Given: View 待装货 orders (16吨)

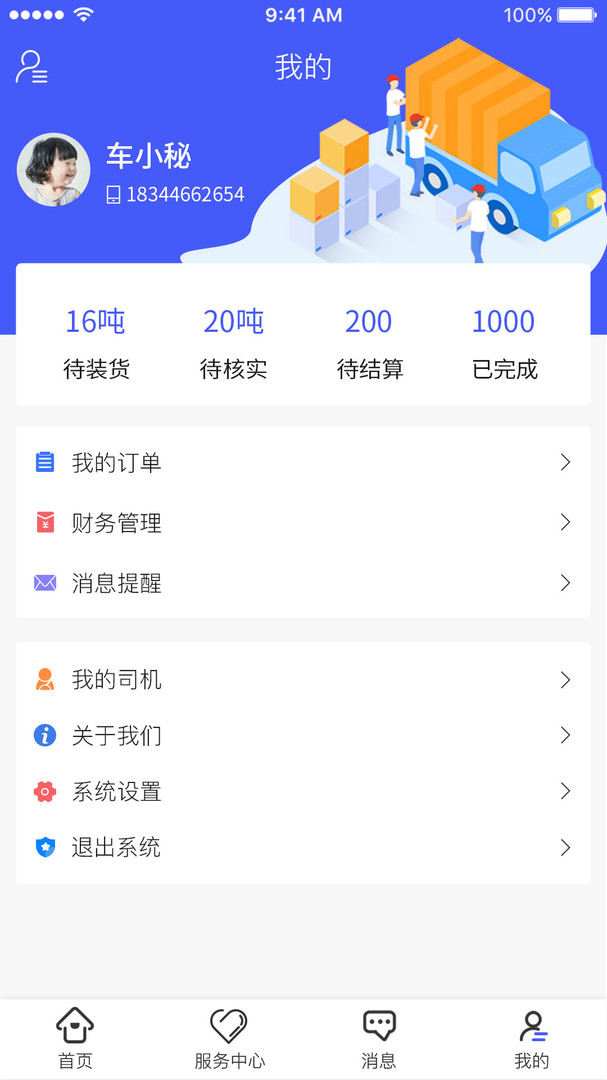Looking at the screenshot, I should (96, 343).
